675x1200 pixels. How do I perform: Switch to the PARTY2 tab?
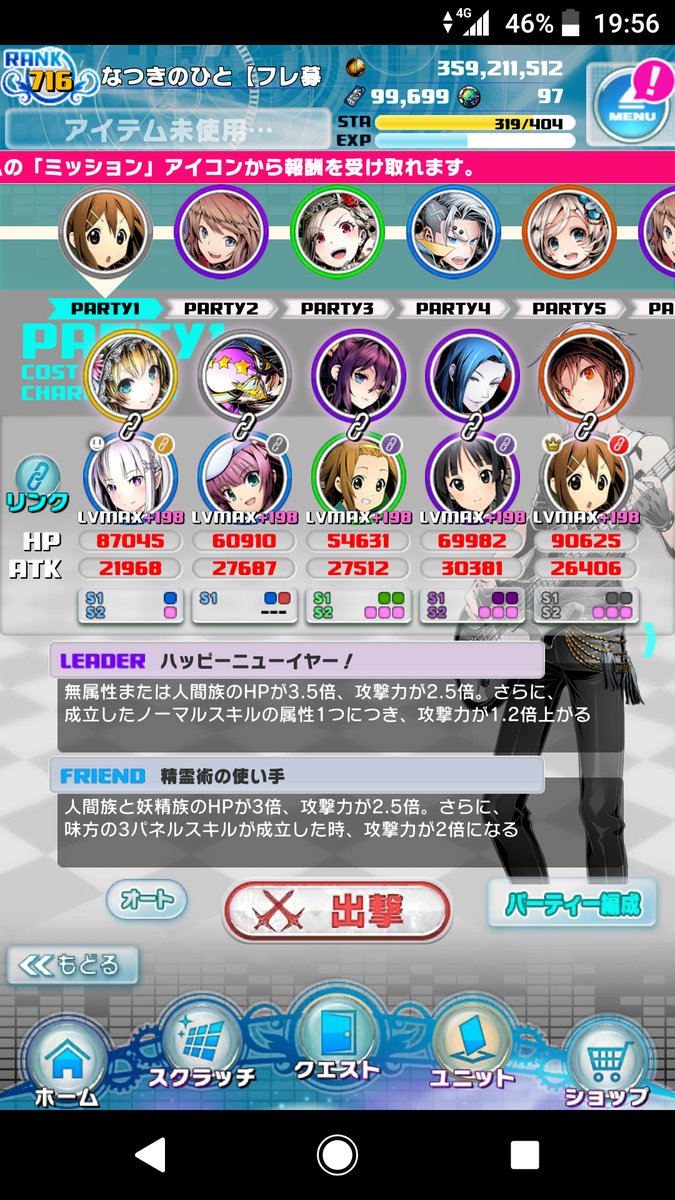221,308
